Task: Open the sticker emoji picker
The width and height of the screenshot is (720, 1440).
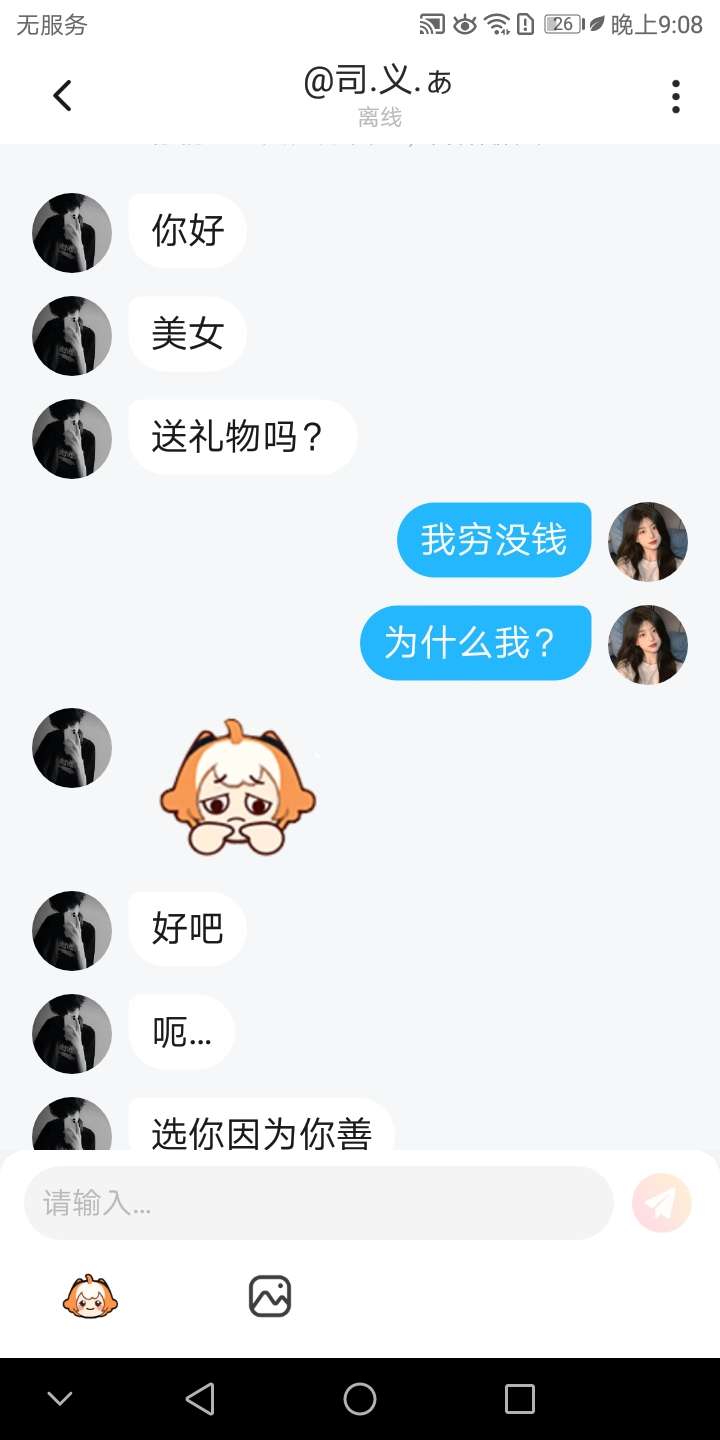Action: [x=90, y=1297]
